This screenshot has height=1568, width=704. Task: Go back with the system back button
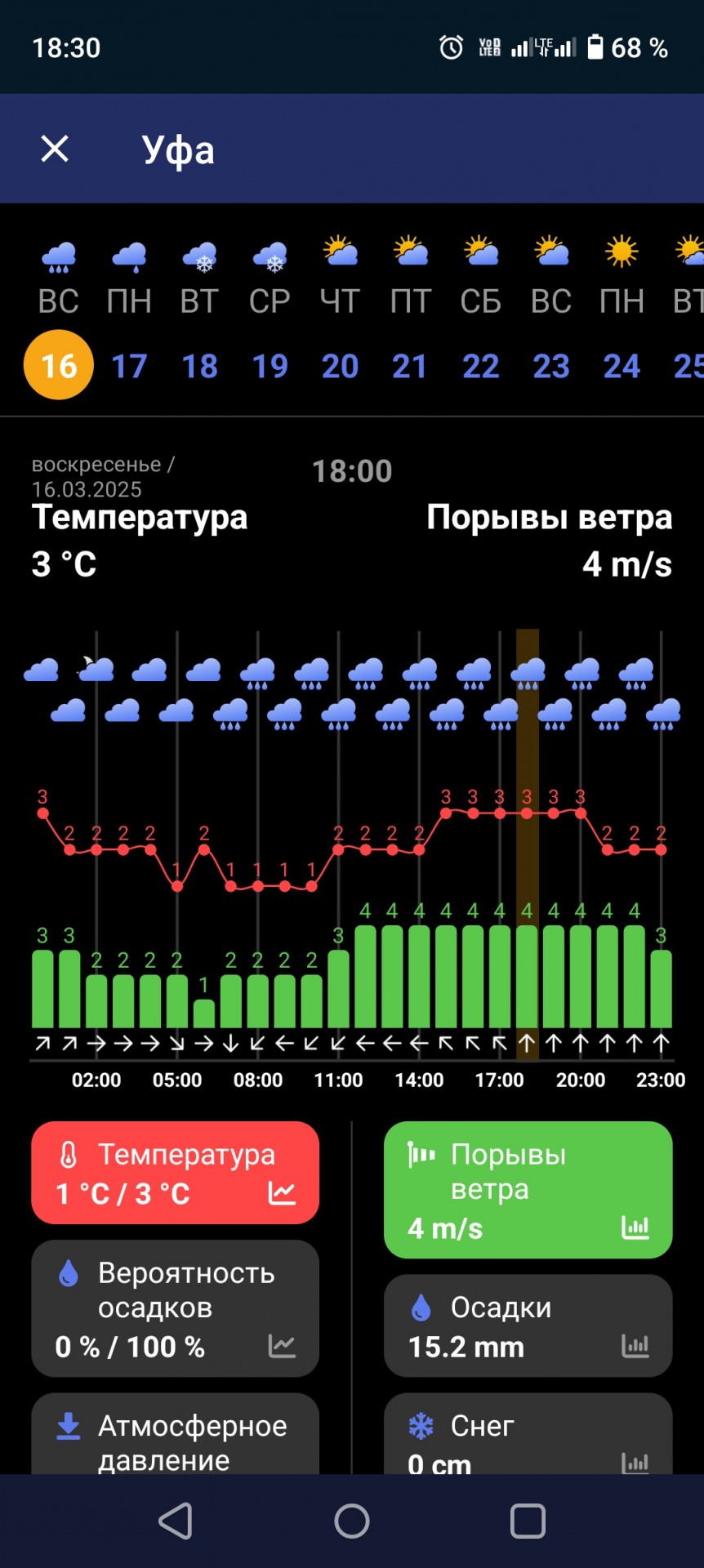click(x=176, y=1521)
